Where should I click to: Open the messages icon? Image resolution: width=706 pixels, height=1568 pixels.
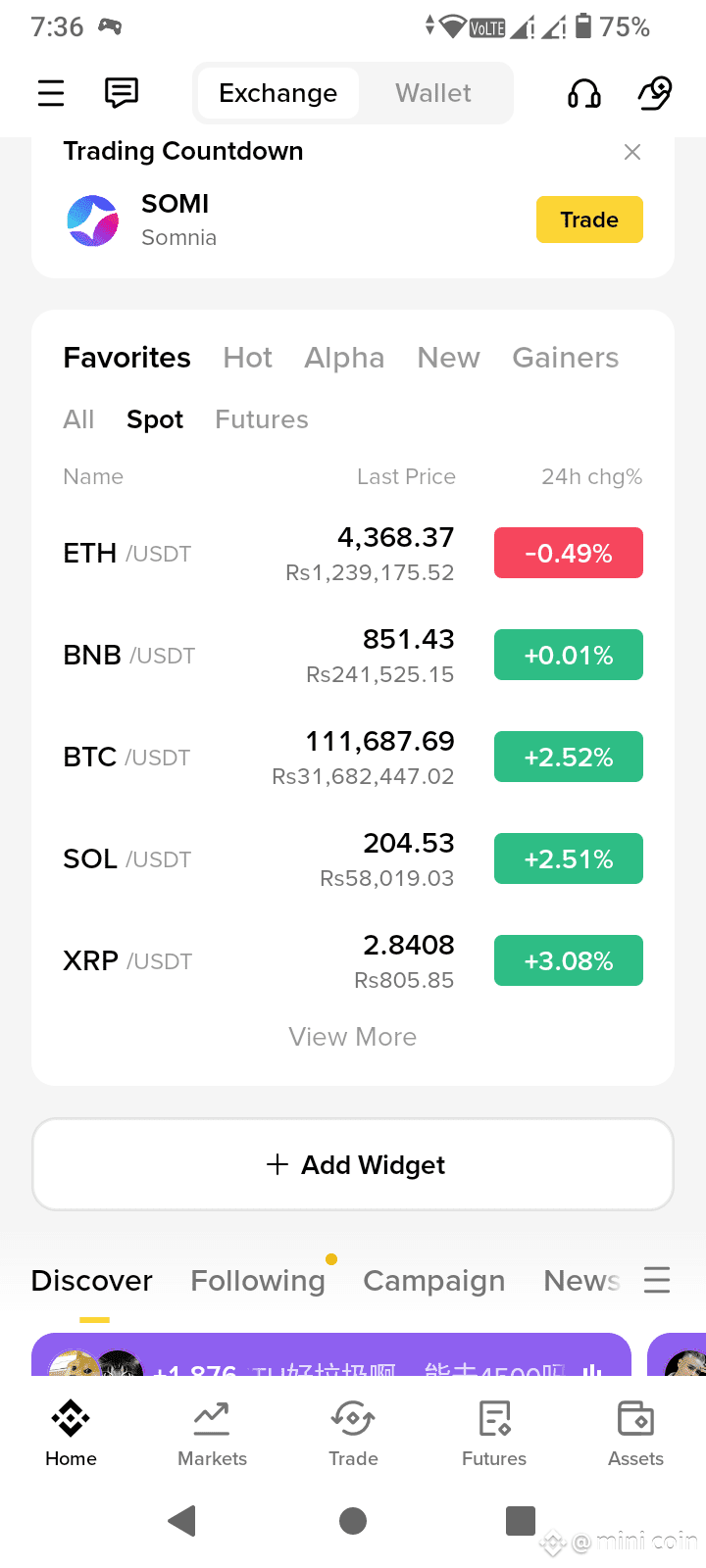tap(122, 93)
